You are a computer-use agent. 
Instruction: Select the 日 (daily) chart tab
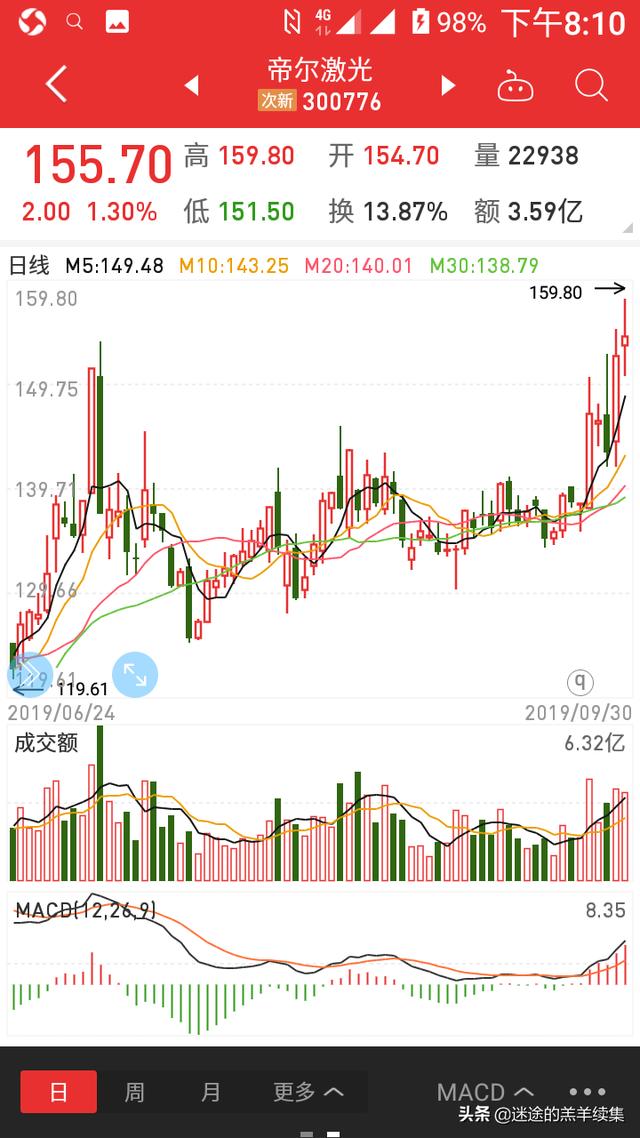coord(58,1092)
